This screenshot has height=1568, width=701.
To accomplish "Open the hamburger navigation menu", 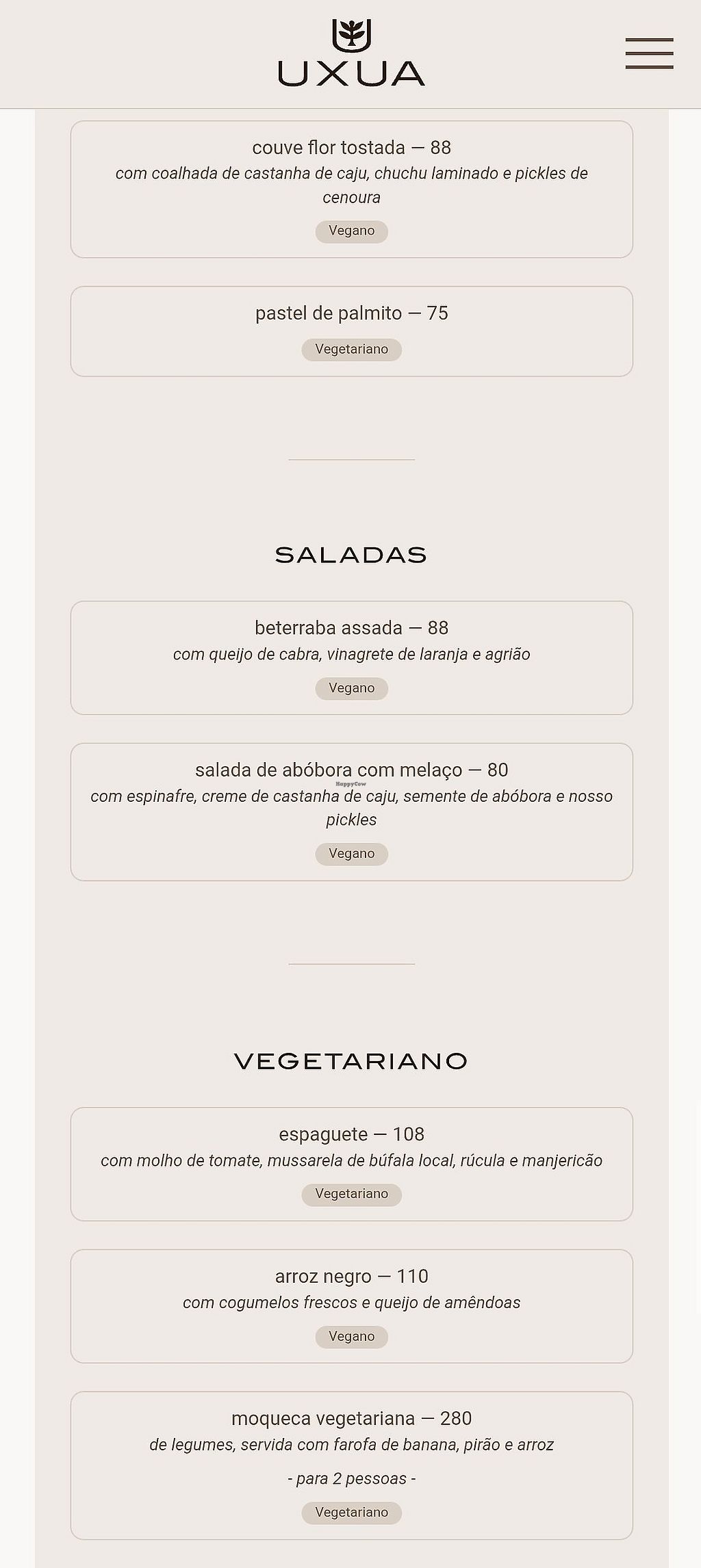I will pyautogui.click(x=649, y=53).
